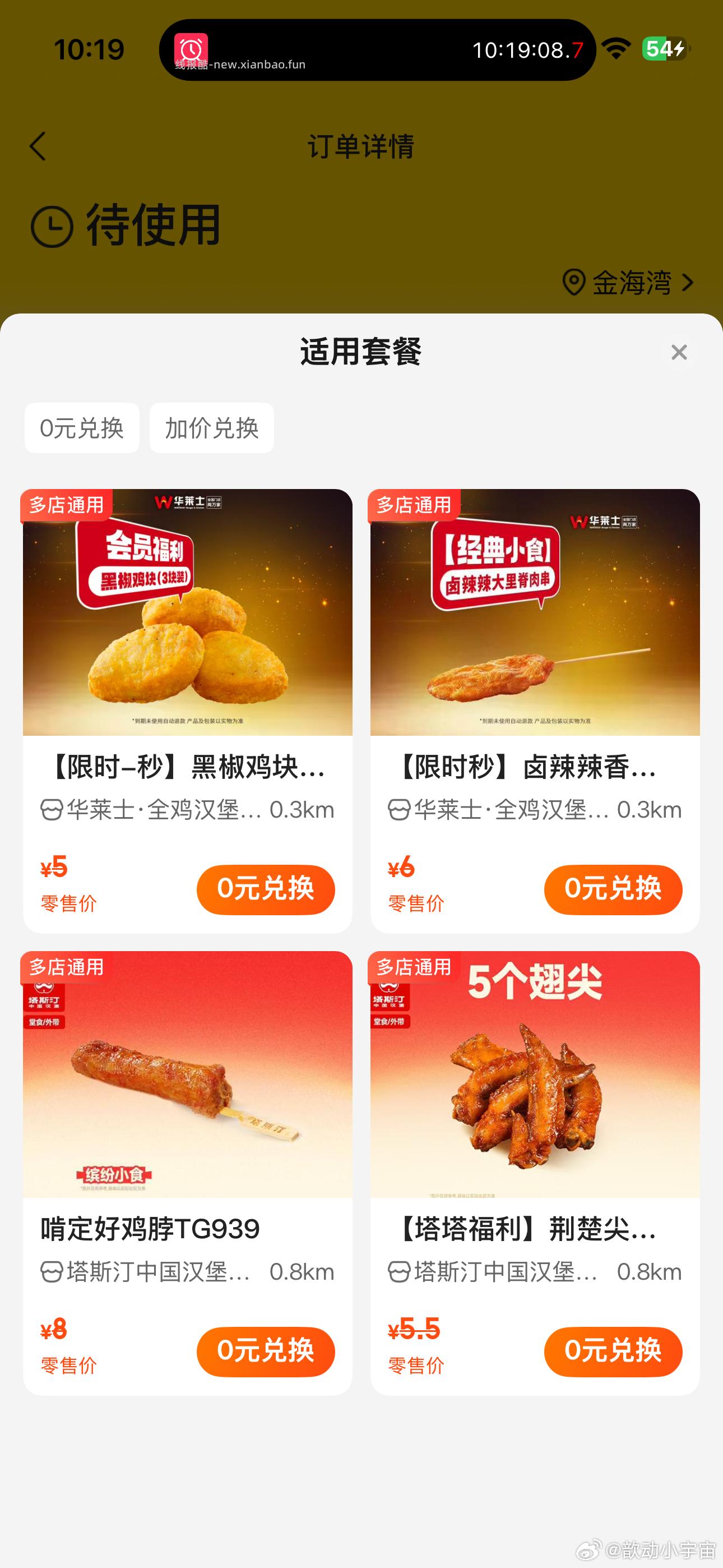Select the 0元兑换 filter chip
This screenshot has width=723, height=1568.
[x=82, y=428]
